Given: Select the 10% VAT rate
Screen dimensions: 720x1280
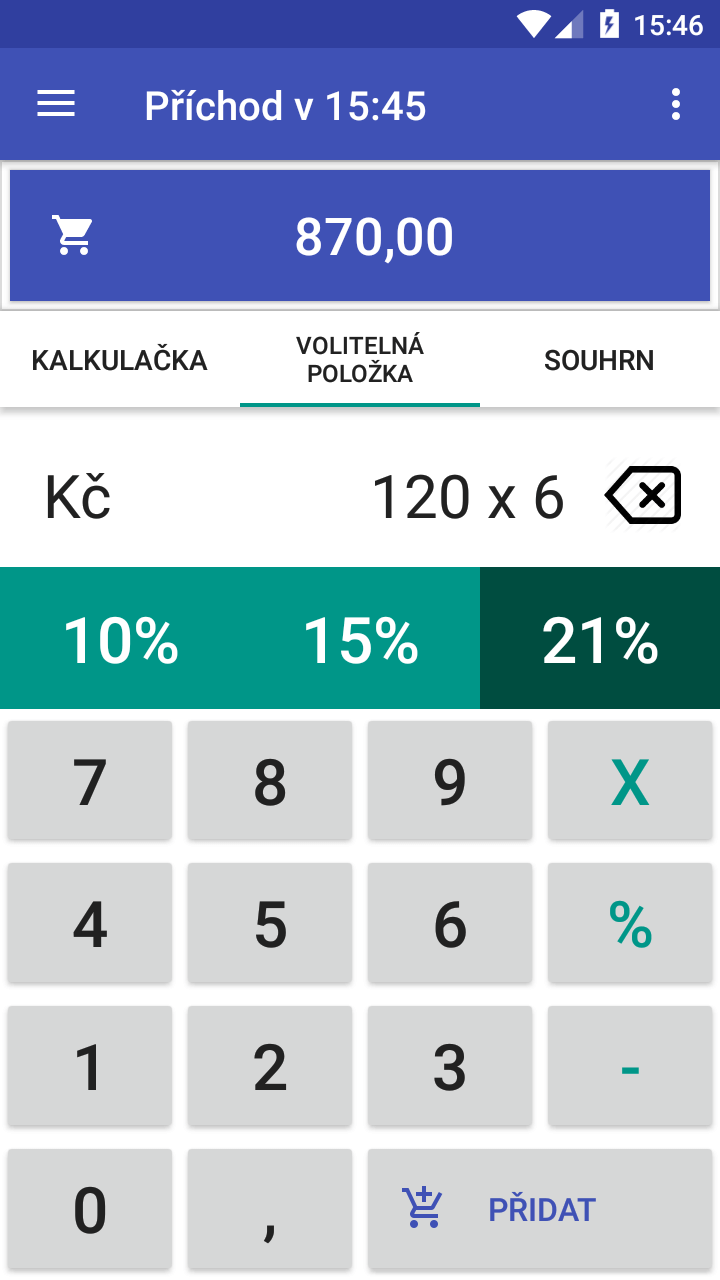Looking at the screenshot, I should pos(120,639).
